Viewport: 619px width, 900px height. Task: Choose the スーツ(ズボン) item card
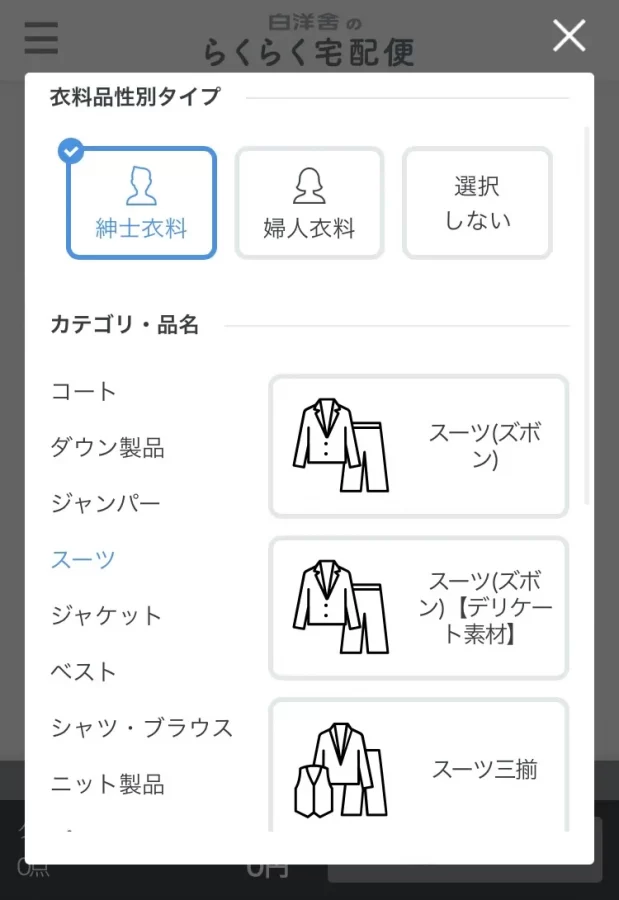tap(418, 446)
